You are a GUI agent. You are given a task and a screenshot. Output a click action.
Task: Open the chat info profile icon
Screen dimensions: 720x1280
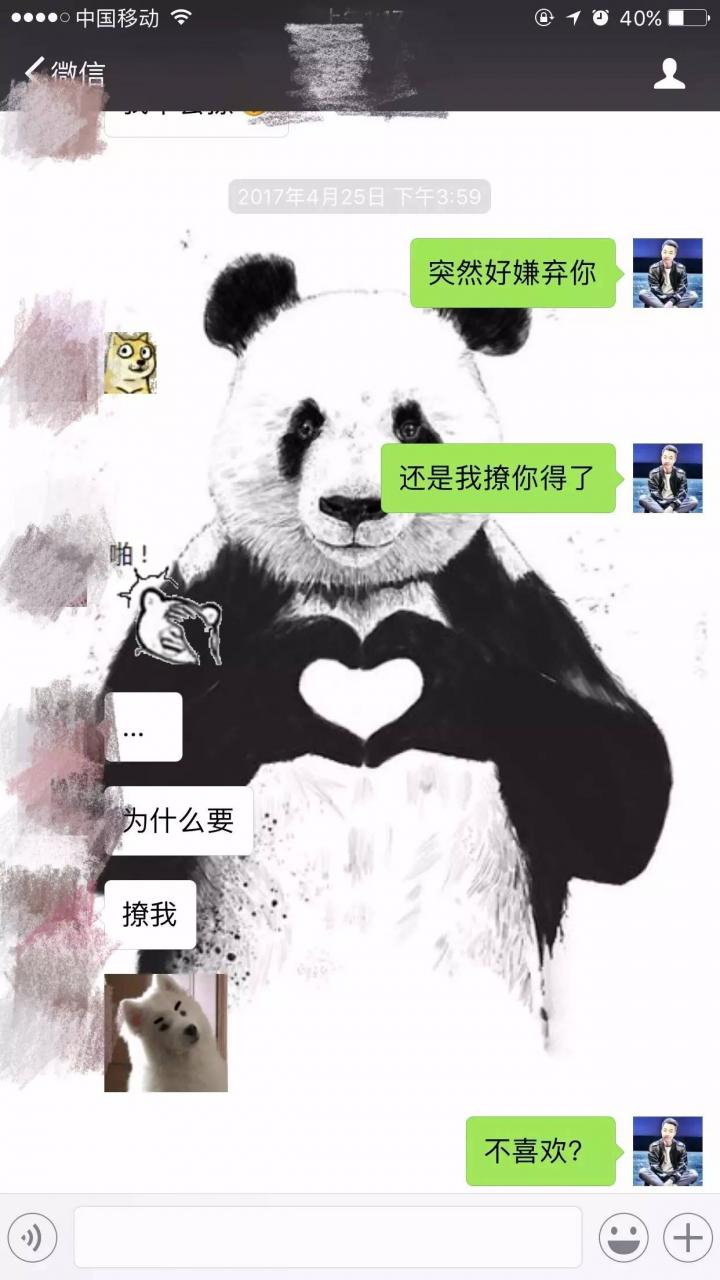(669, 73)
